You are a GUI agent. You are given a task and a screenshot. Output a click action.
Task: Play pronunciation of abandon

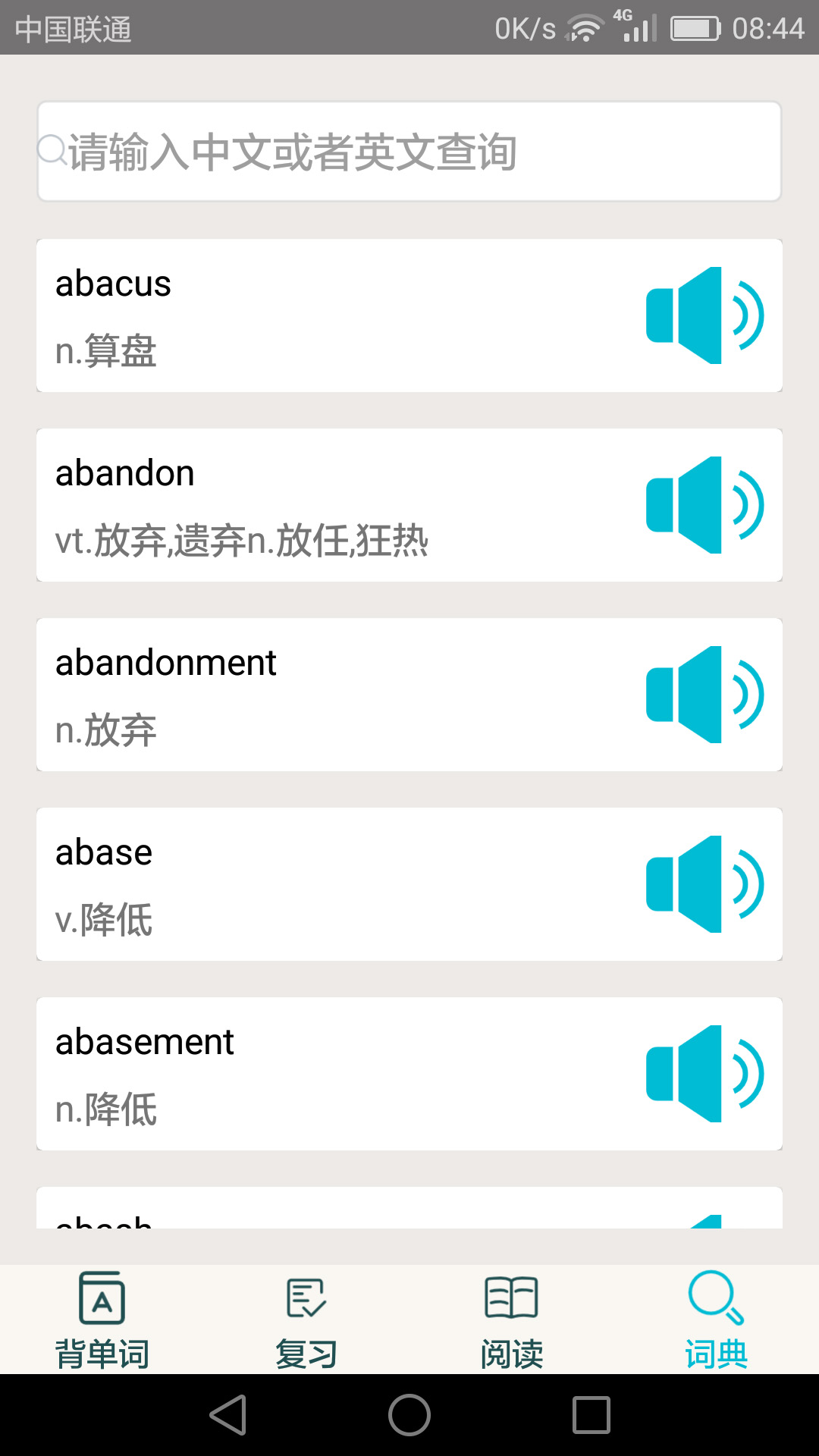pos(704,504)
